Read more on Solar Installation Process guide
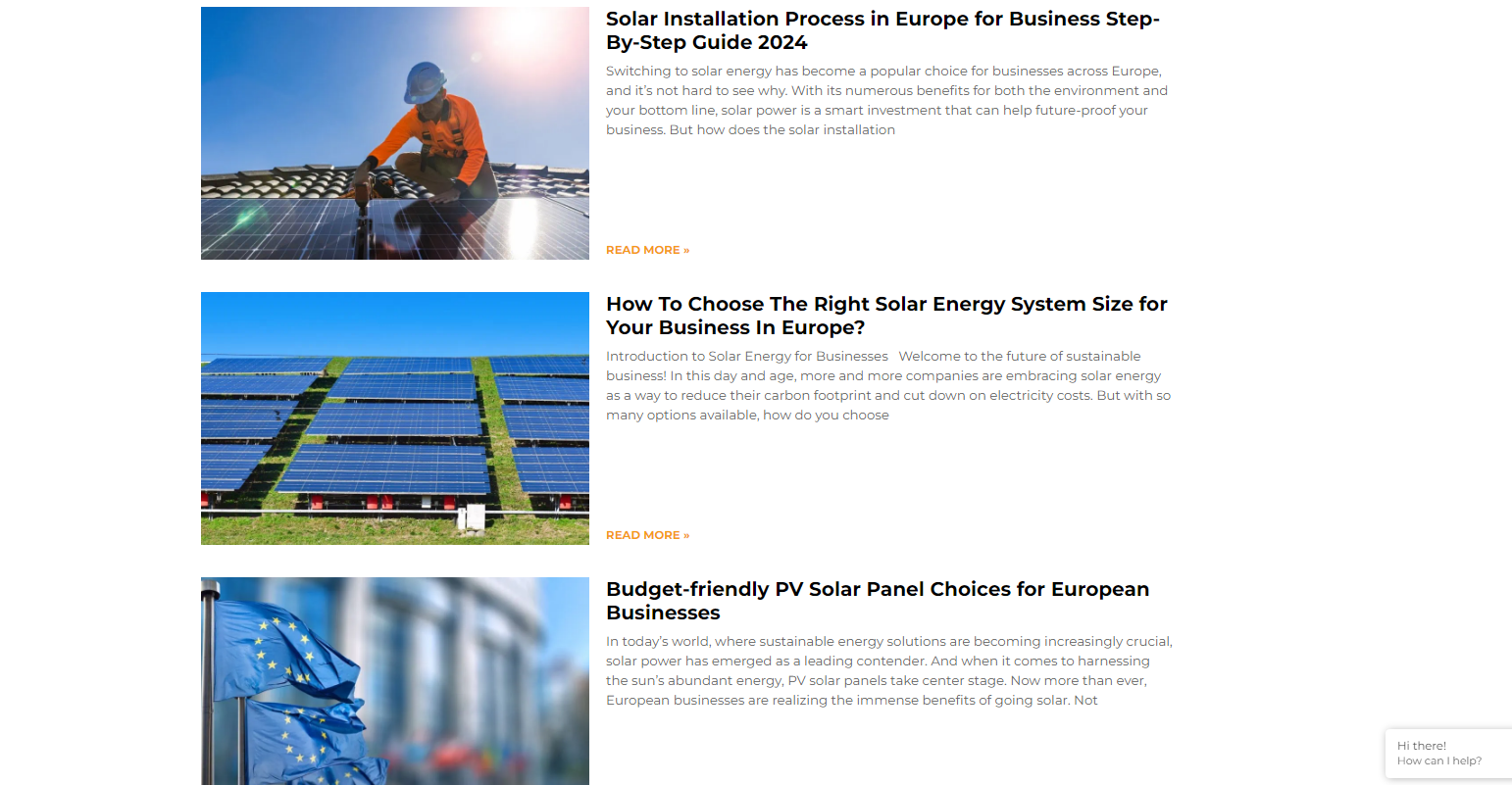 (647, 250)
